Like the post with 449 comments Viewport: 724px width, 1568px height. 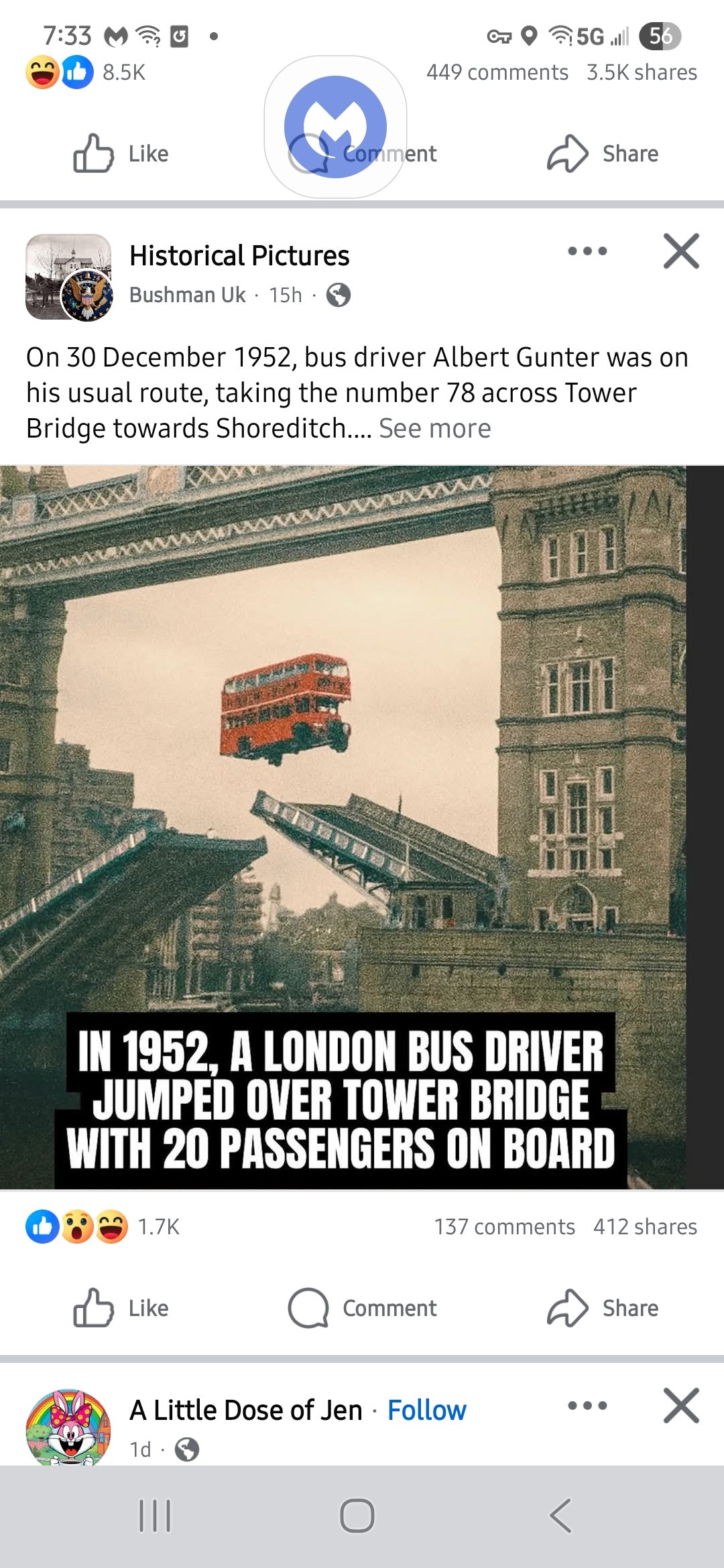click(x=121, y=153)
